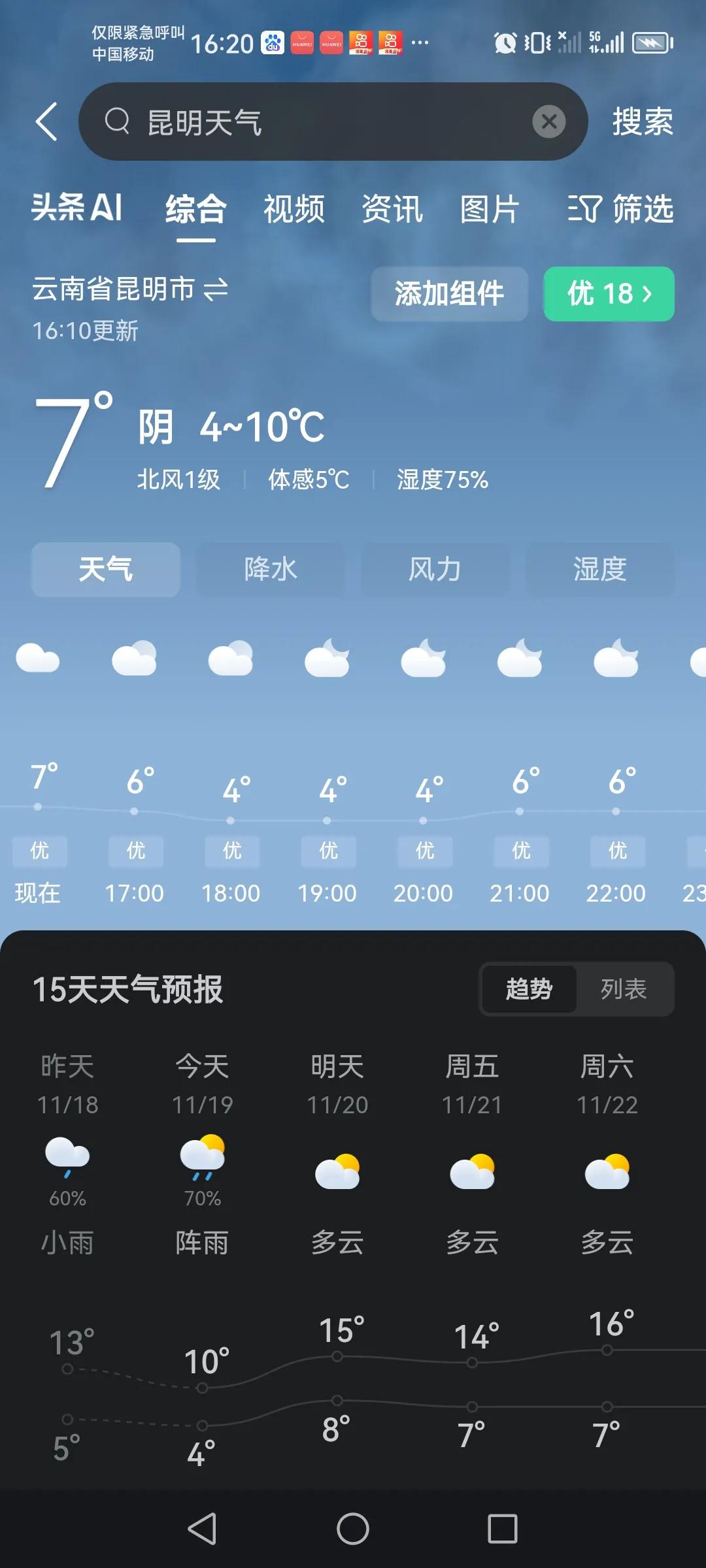
Task: Select the 湿度 humidity tab
Action: tap(599, 569)
